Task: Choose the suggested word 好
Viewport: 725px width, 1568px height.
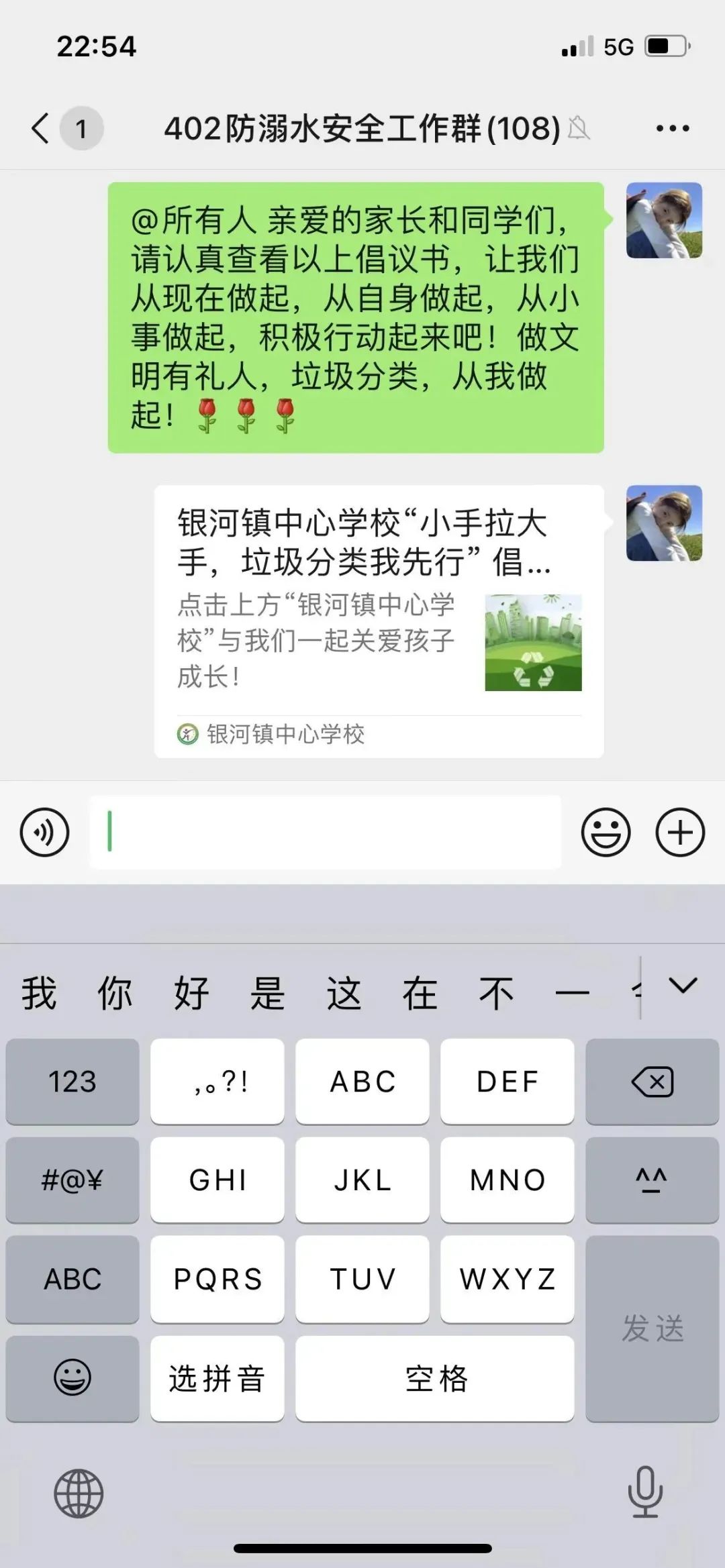Action: click(191, 993)
